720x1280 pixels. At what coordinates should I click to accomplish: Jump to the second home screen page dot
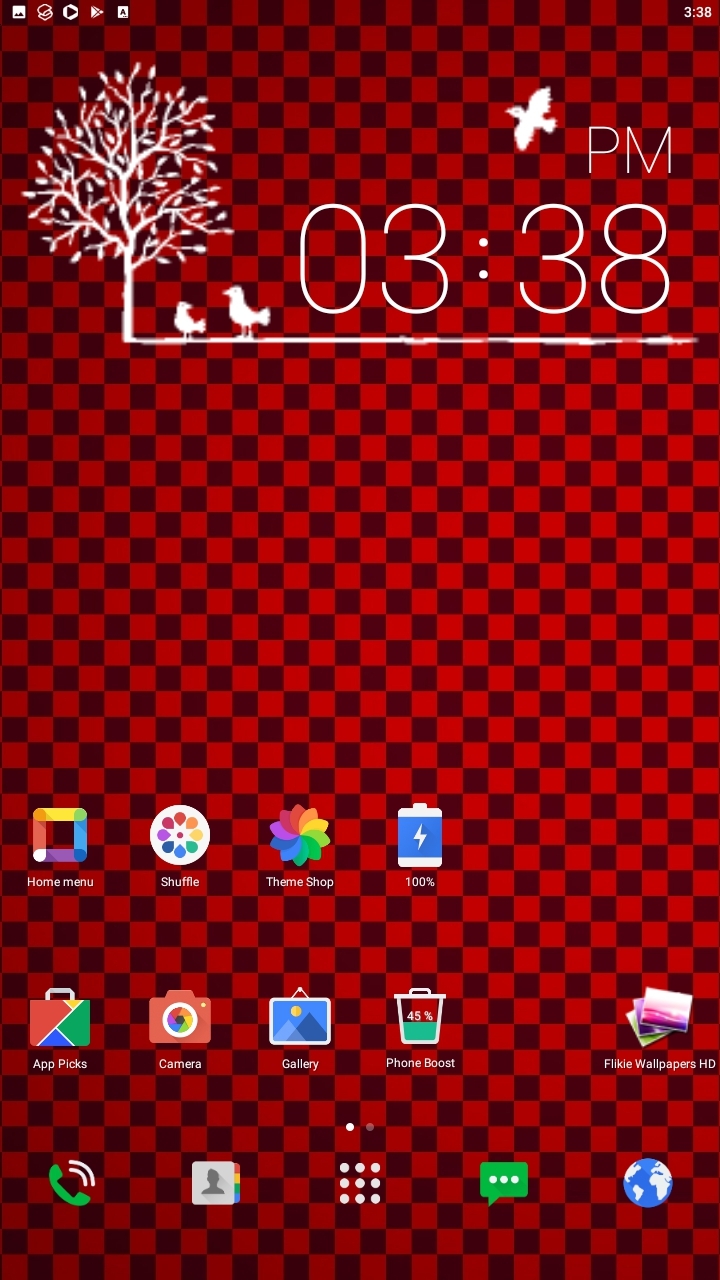coord(370,1127)
